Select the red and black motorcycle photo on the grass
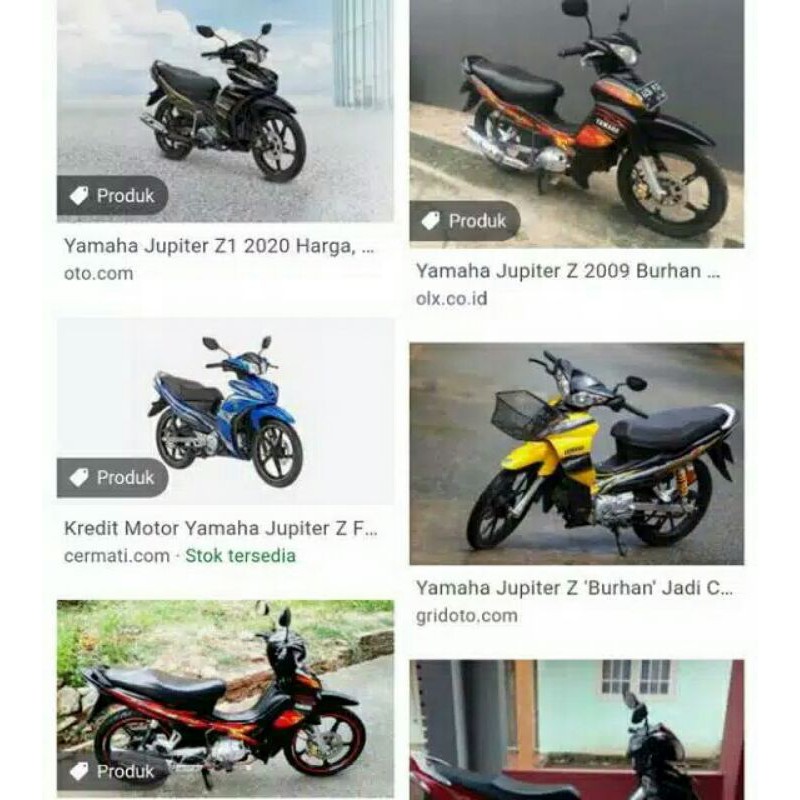The height and width of the screenshot is (800, 800). click(x=225, y=698)
